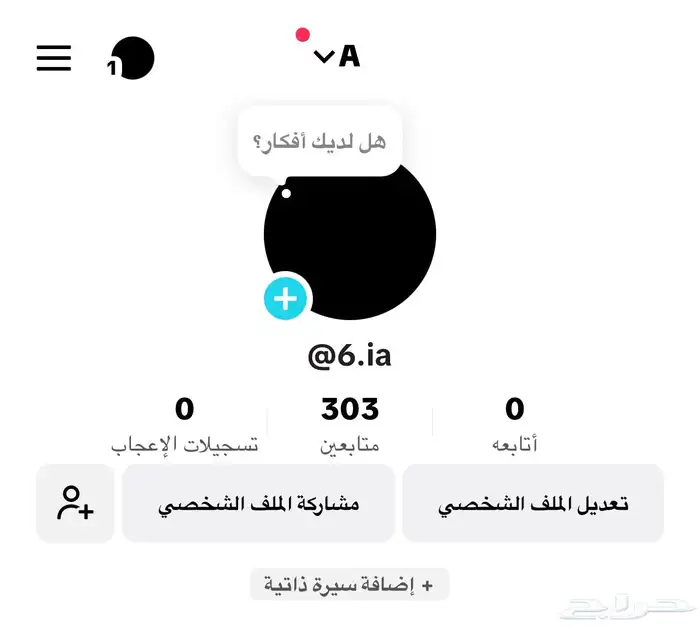
Task: Tap تعديل الملف الشخصي button
Action: [533, 503]
